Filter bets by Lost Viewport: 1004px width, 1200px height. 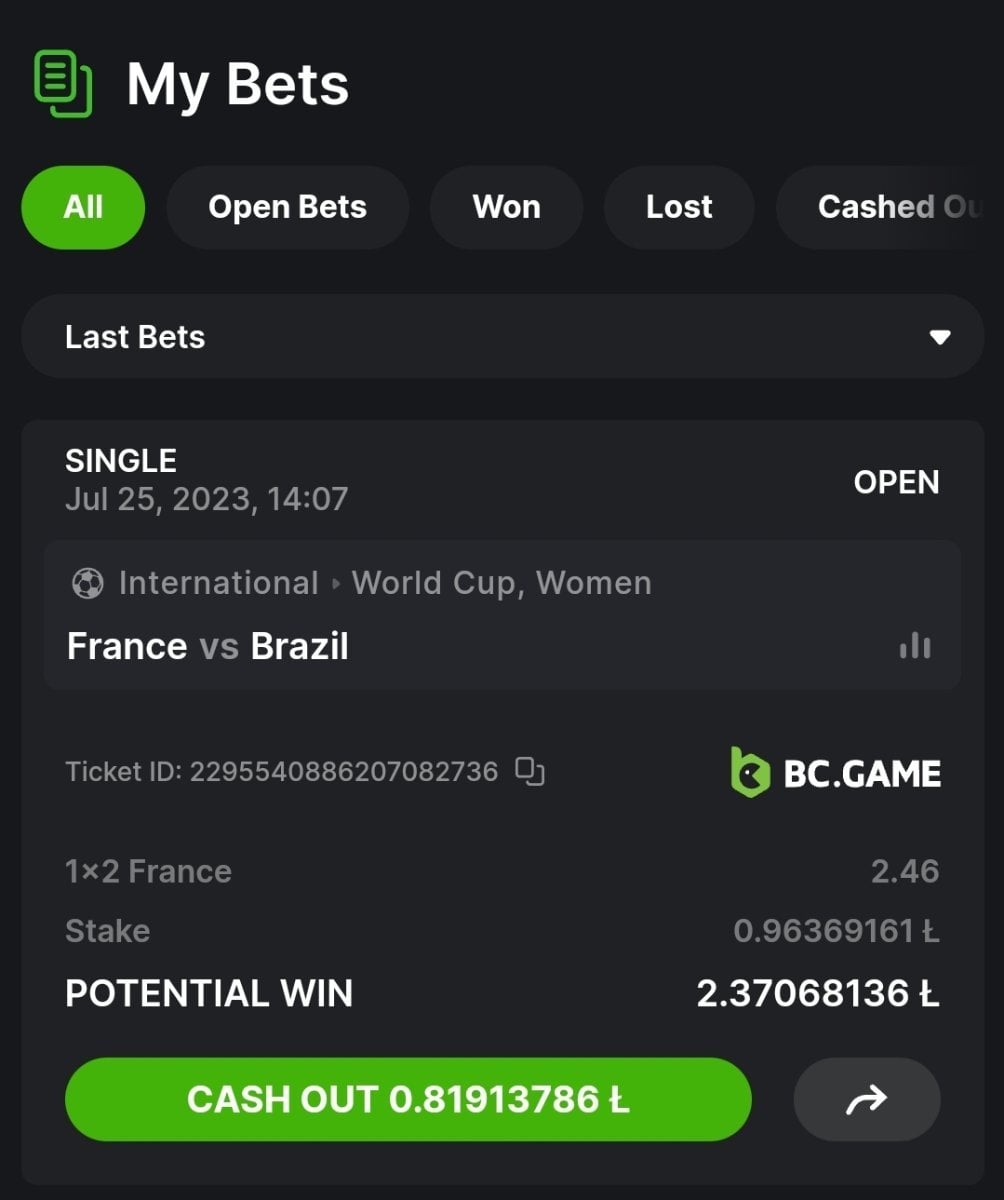(x=679, y=207)
